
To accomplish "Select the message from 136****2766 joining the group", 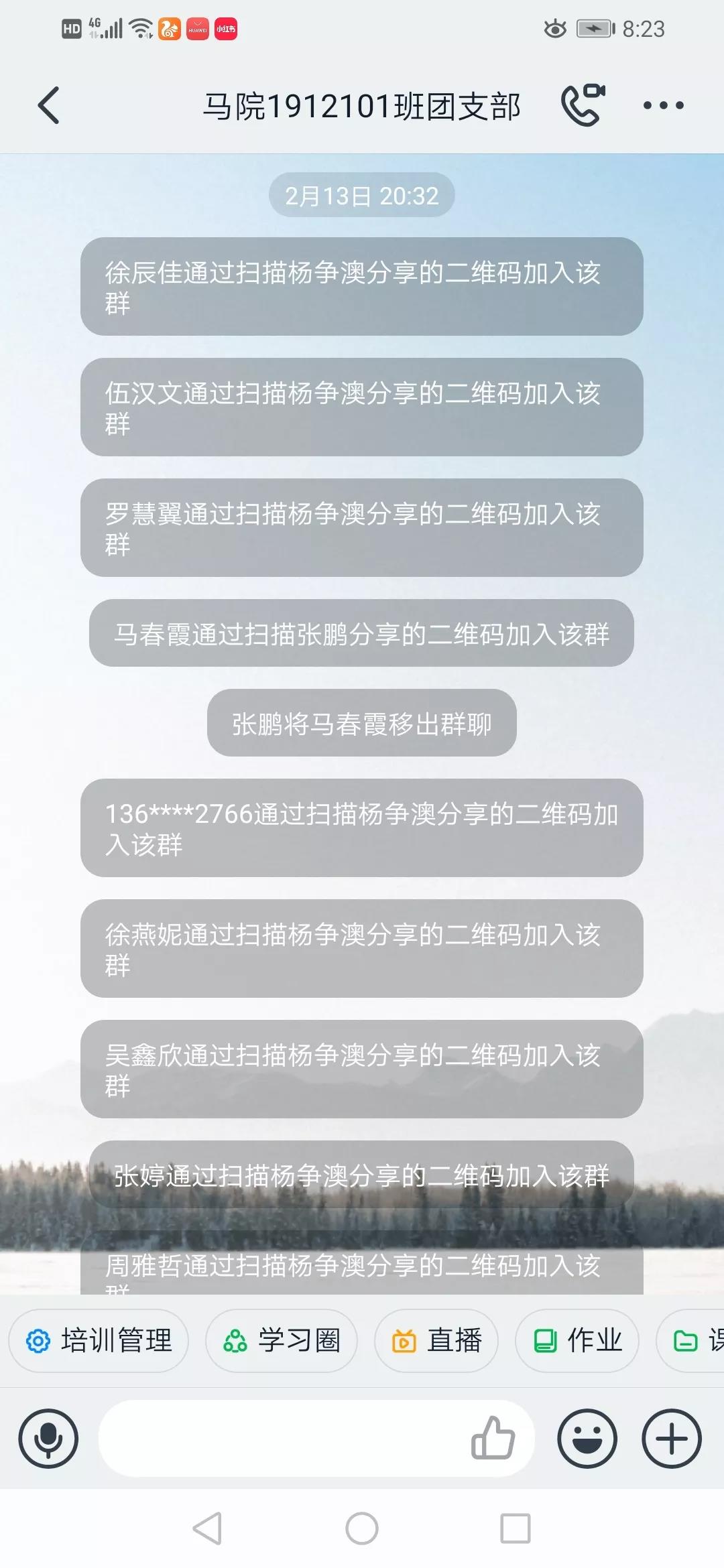I will 361,831.
